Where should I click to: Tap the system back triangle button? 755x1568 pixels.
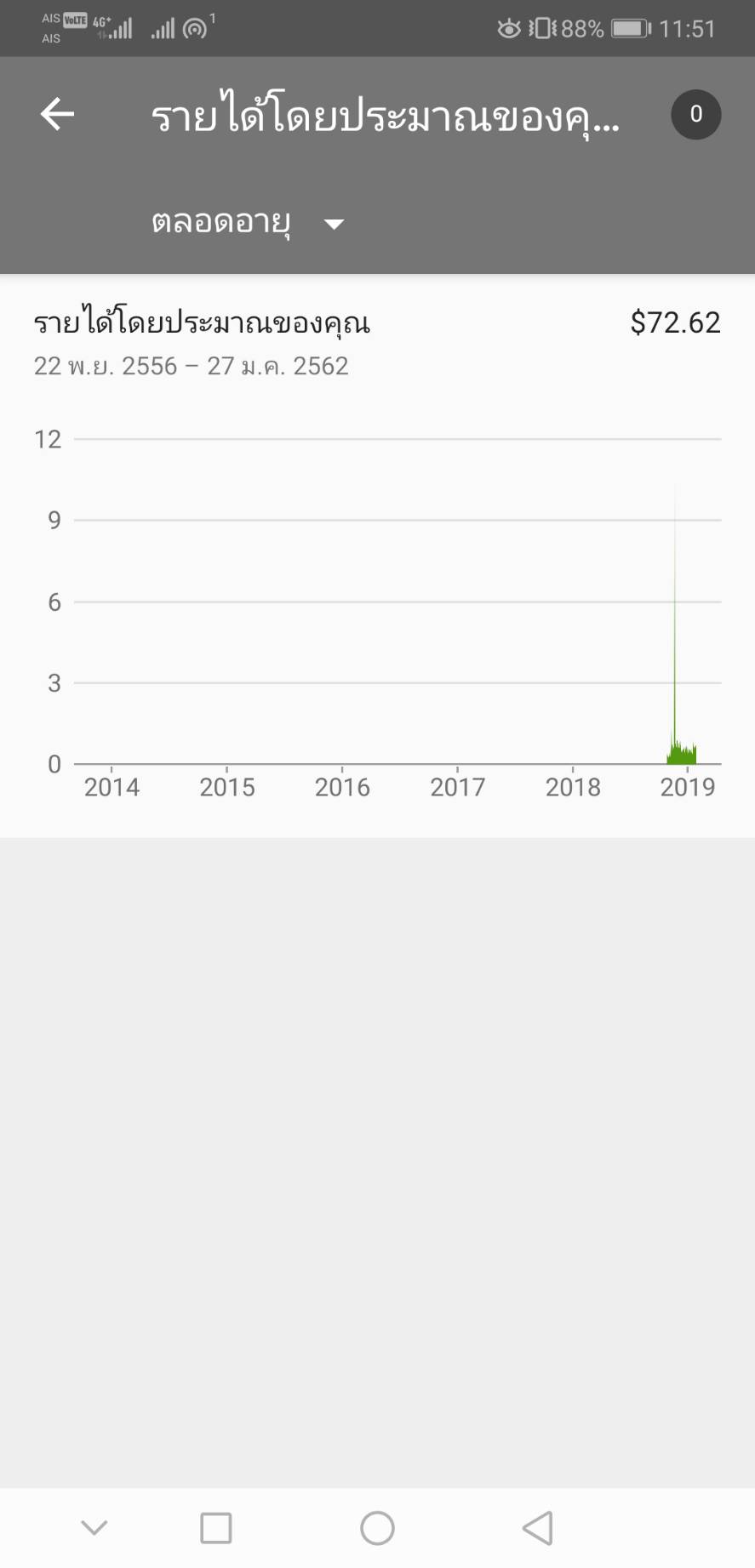pyautogui.click(x=538, y=1527)
